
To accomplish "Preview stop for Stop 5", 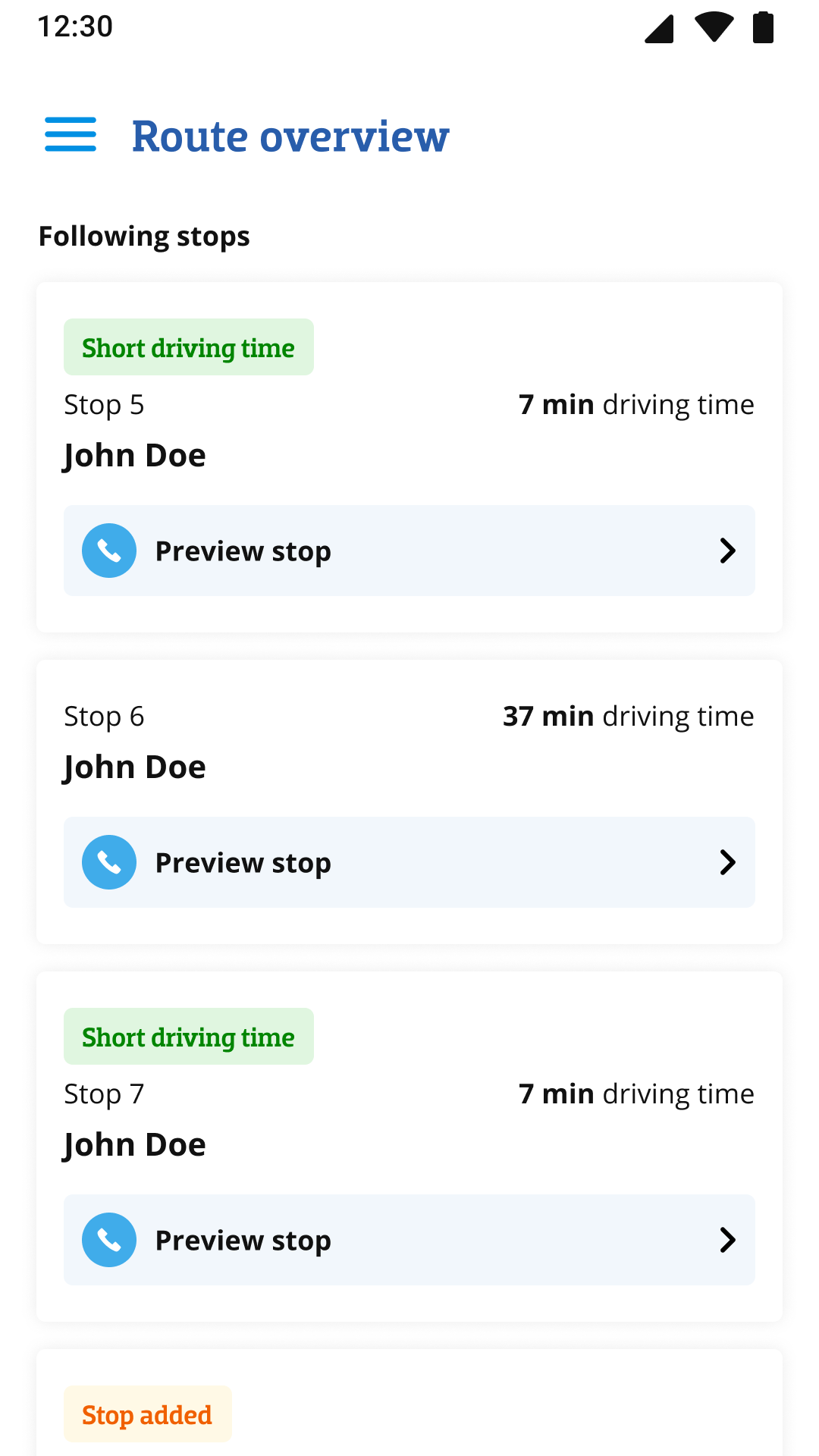I will coord(409,551).
